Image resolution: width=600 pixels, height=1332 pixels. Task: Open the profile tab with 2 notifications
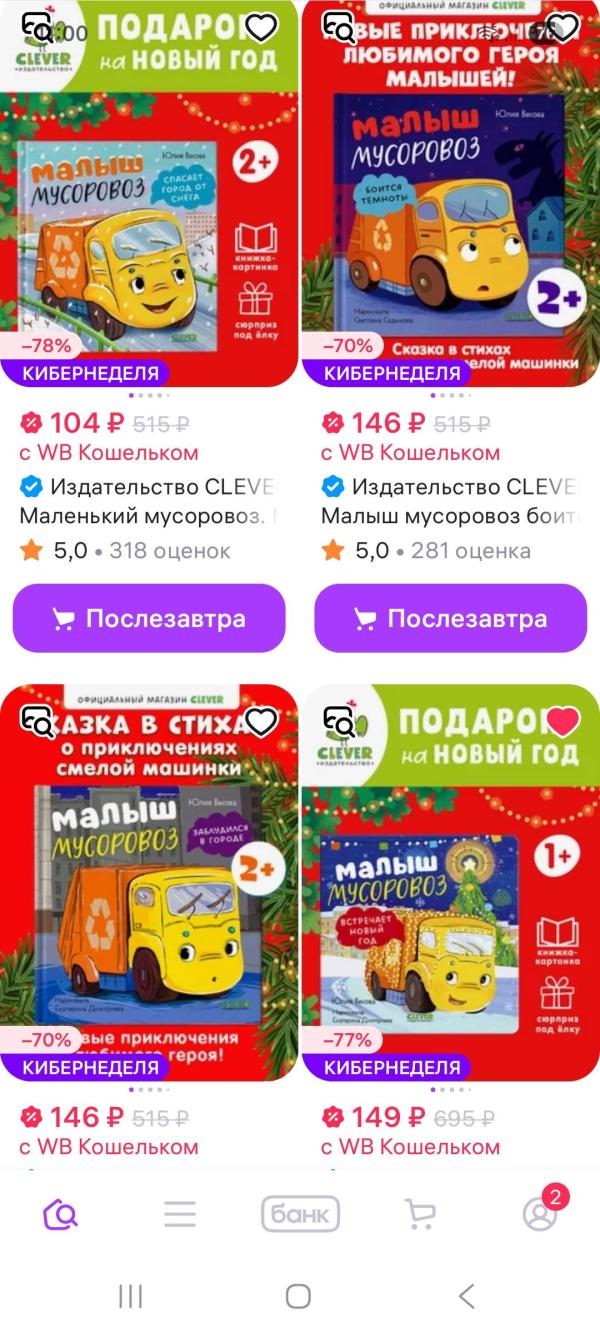point(540,1215)
